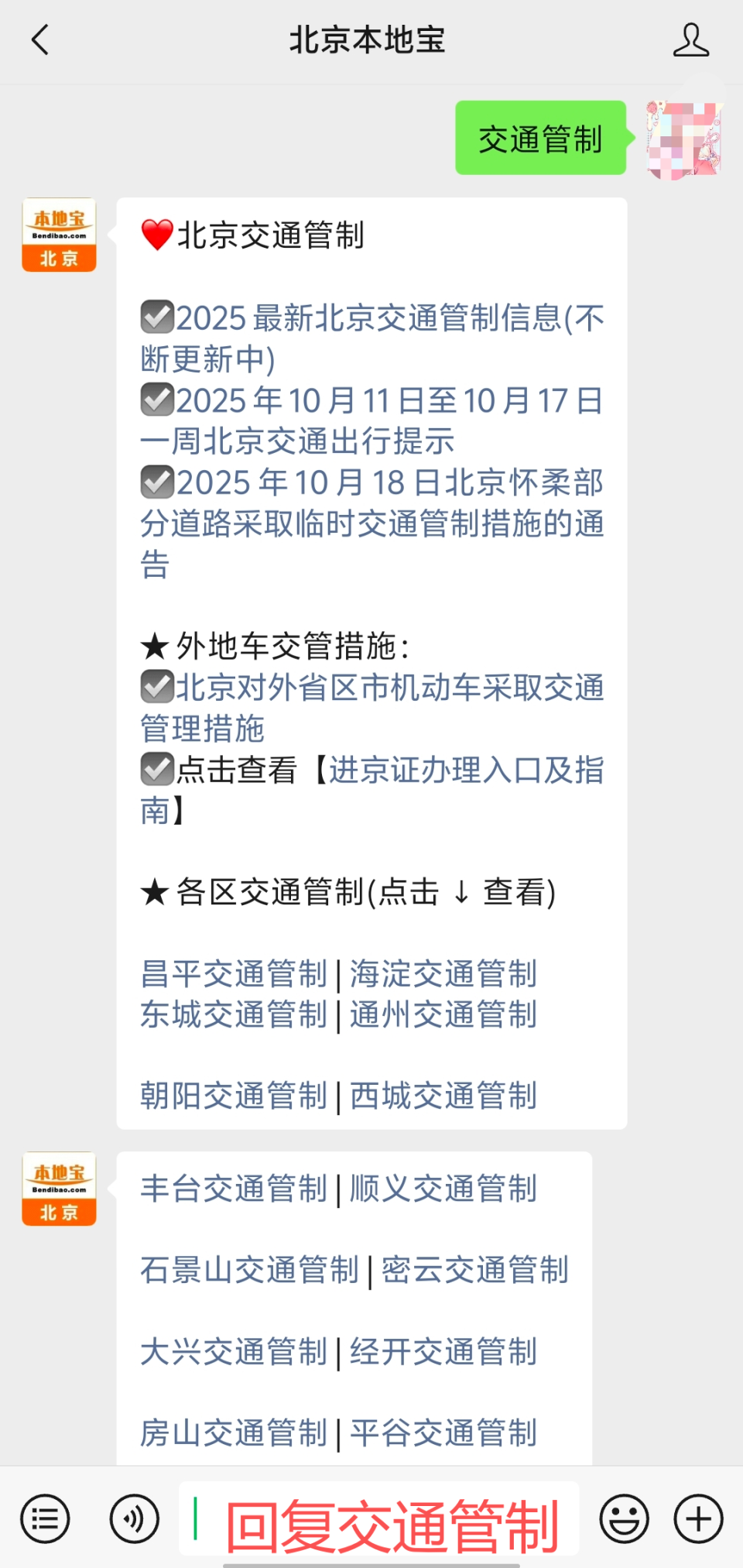Open the profile icon top right

[x=693, y=40]
